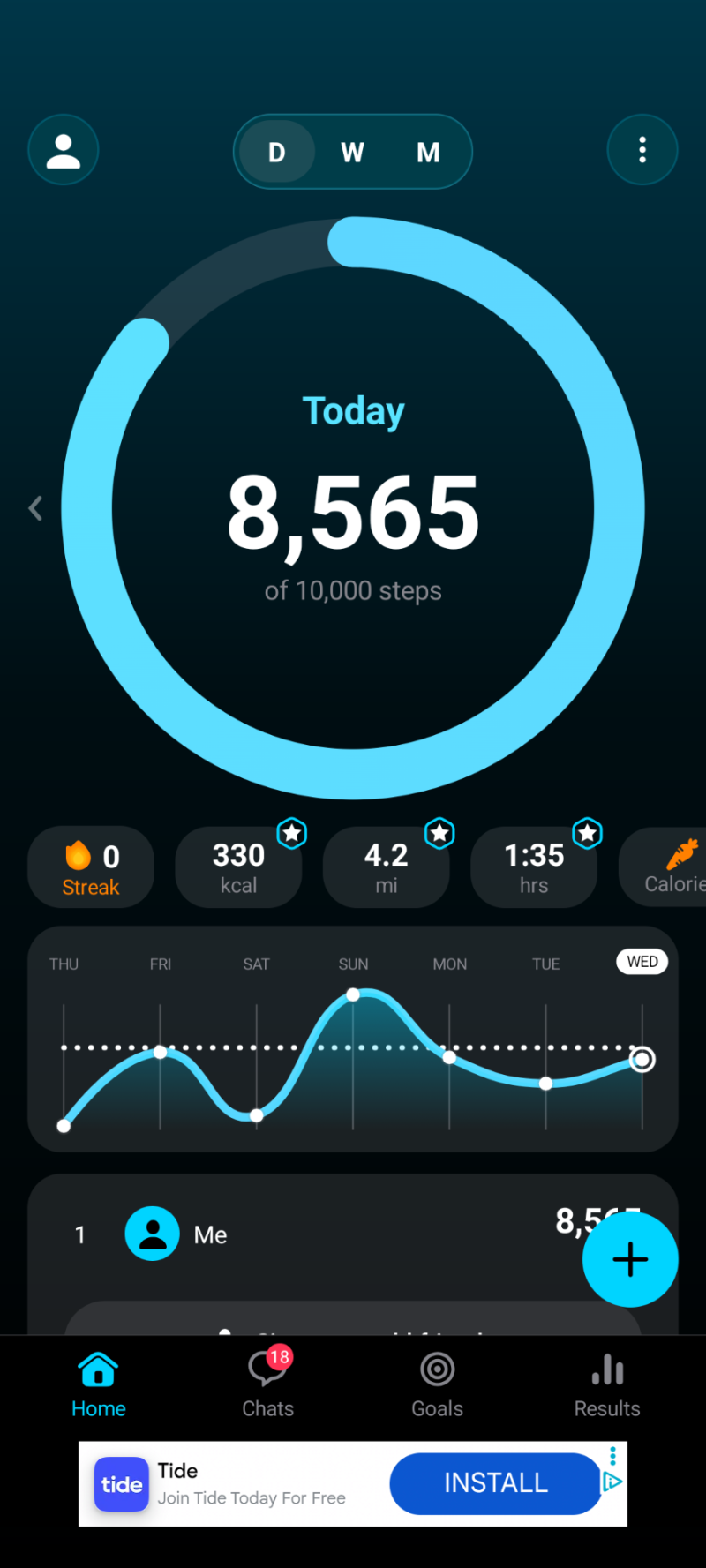
Task: Switch to the W weekly view
Action: point(352,153)
